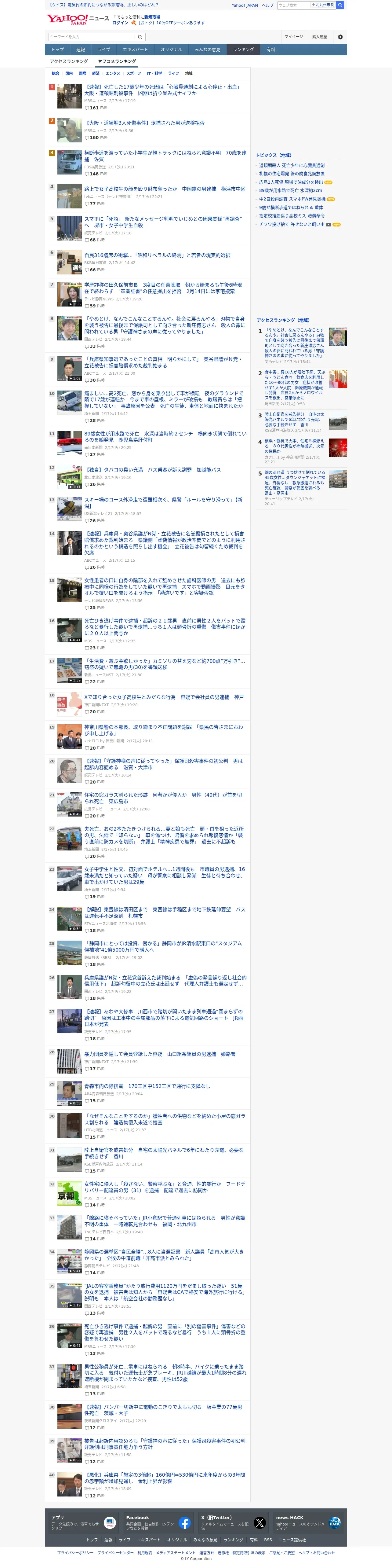392x1568 pixels.
Task: Open the X（旧Twitter） footer link
Action: click(x=233, y=1523)
